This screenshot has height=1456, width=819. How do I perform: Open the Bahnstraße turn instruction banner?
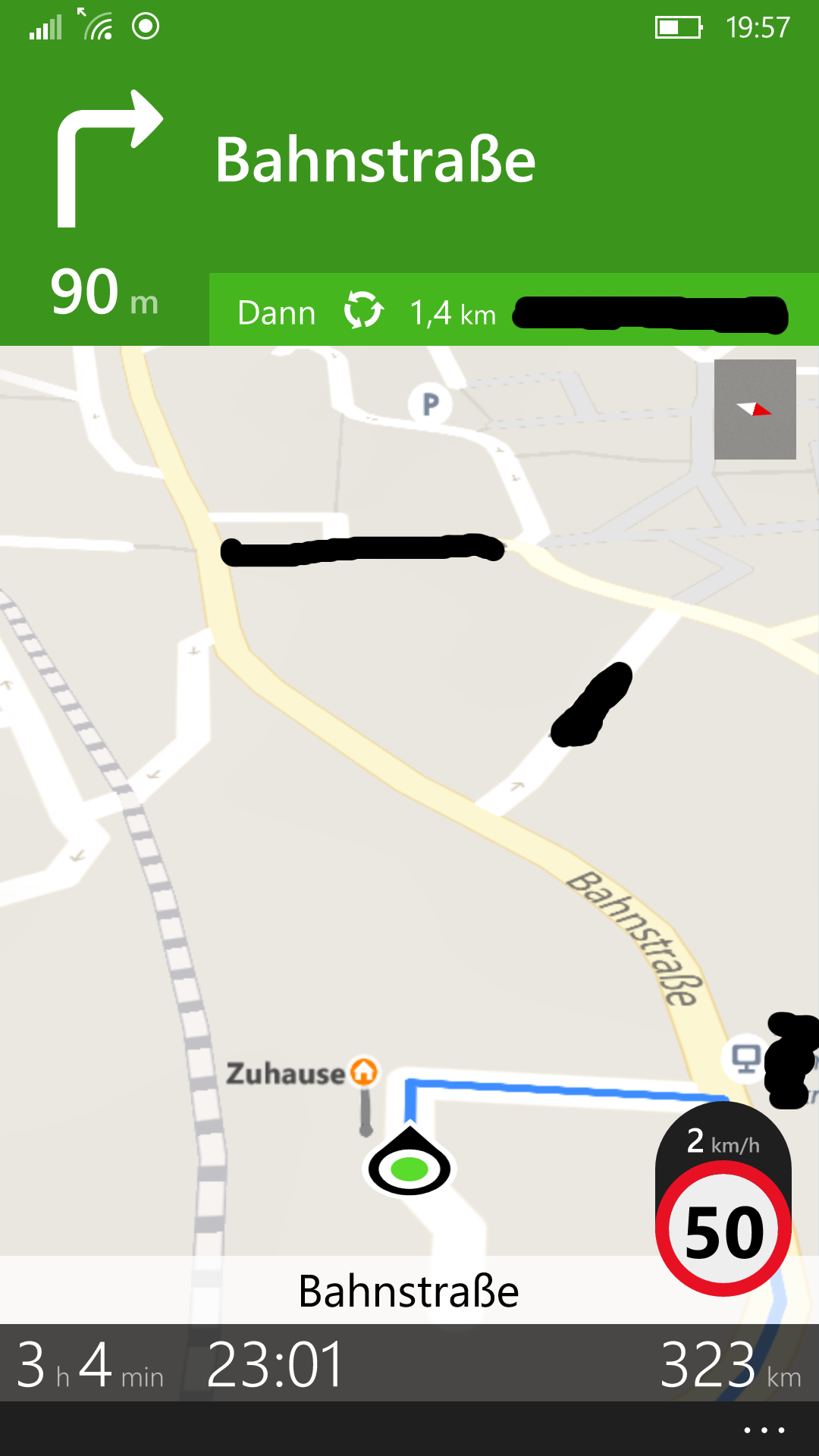click(x=409, y=161)
